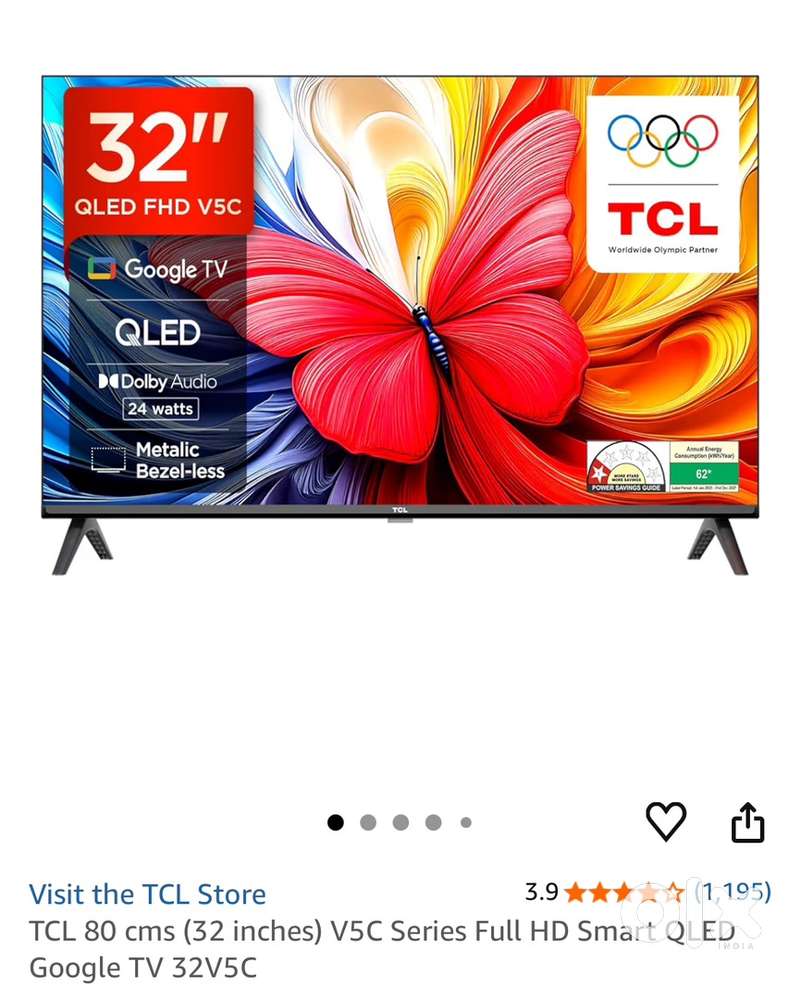801x999 pixels.
Task: Select the first carousel dot
Action: click(x=335, y=823)
